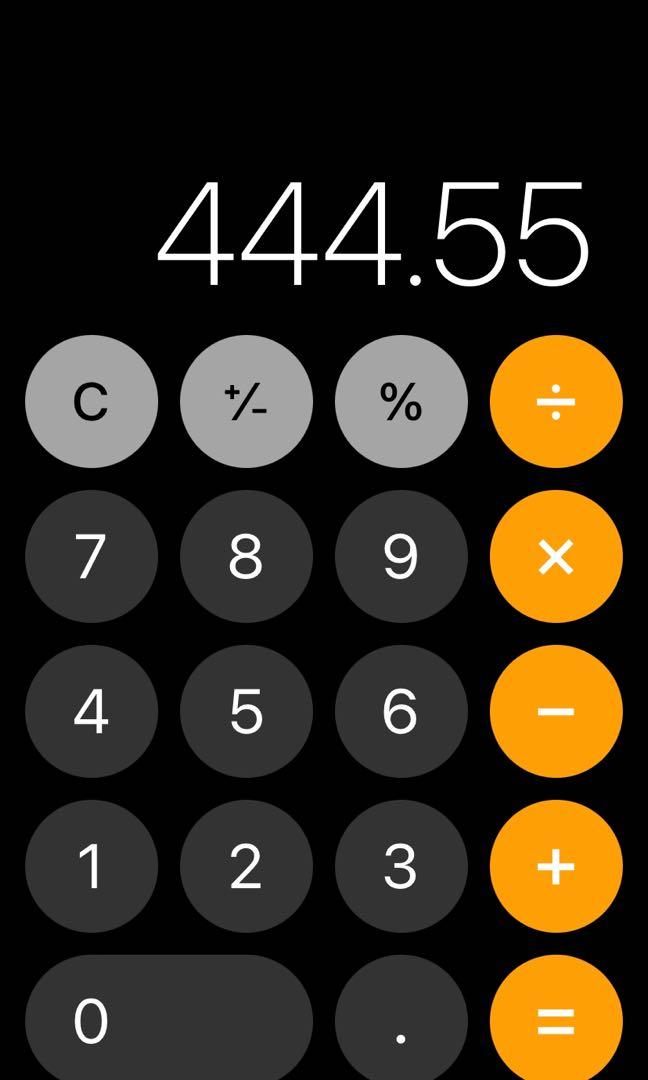Viewport: 648px width, 1080px height.
Task: Enter digit 3
Action: coord(401,866)
